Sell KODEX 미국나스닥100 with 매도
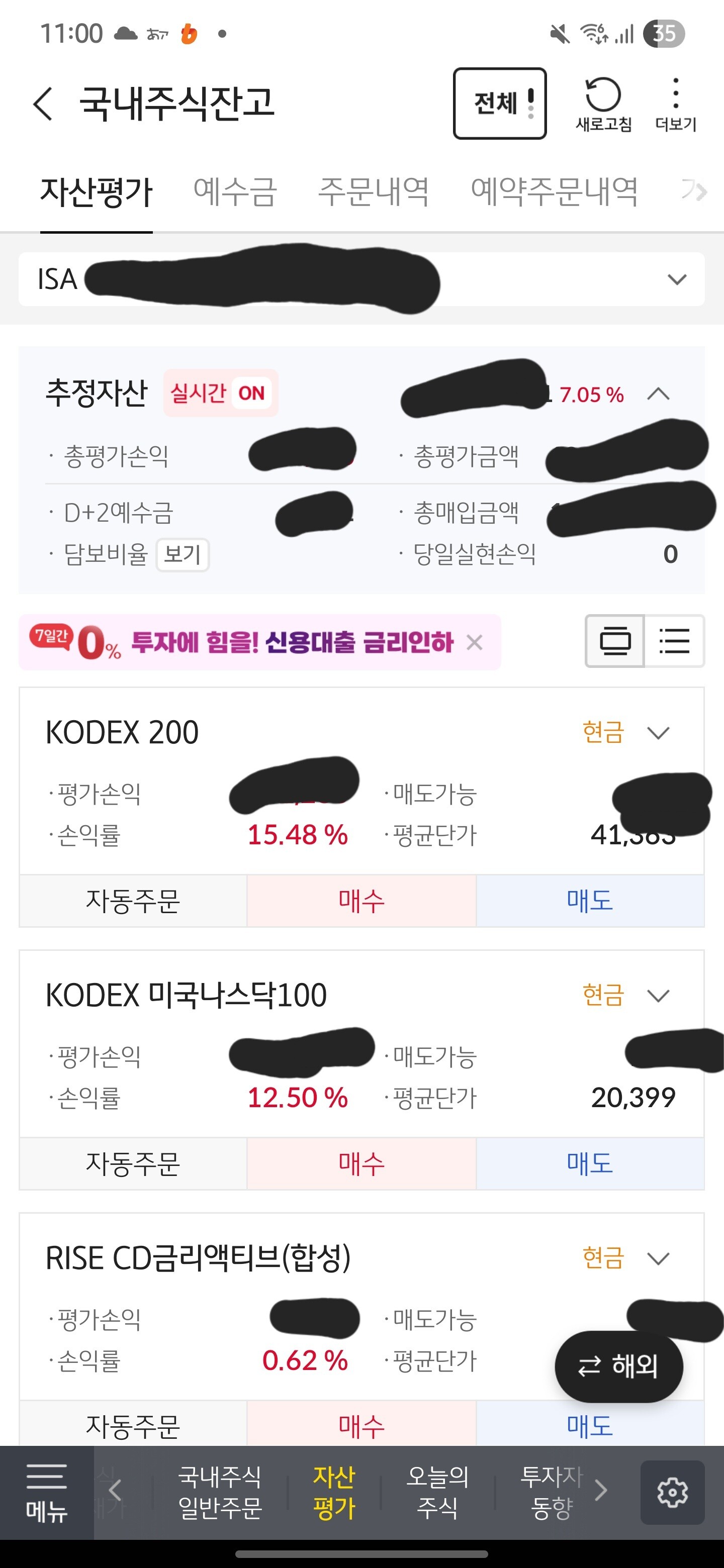The width and height of the screenshot is (724, 1568). point(590,1163)
